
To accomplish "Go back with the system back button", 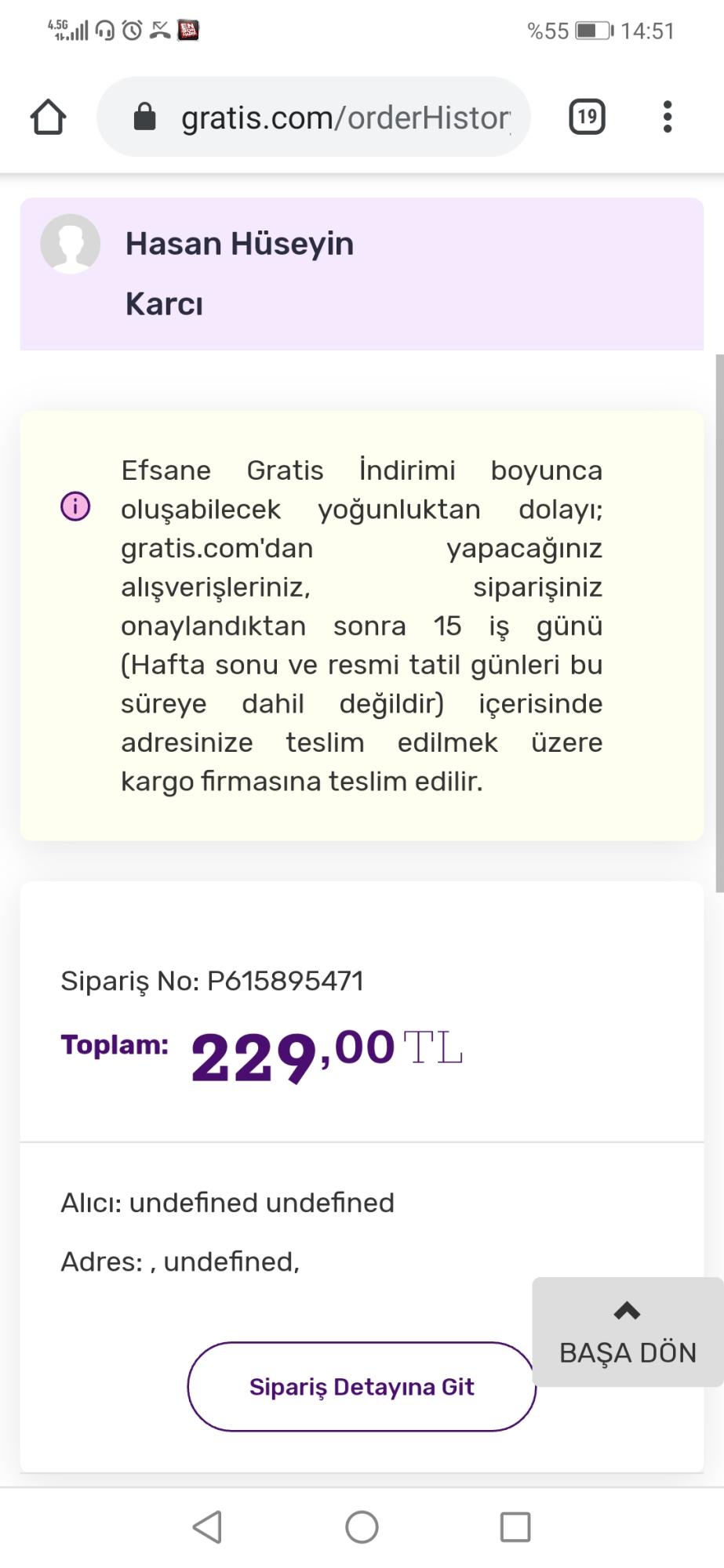I will coord(208,1527).
